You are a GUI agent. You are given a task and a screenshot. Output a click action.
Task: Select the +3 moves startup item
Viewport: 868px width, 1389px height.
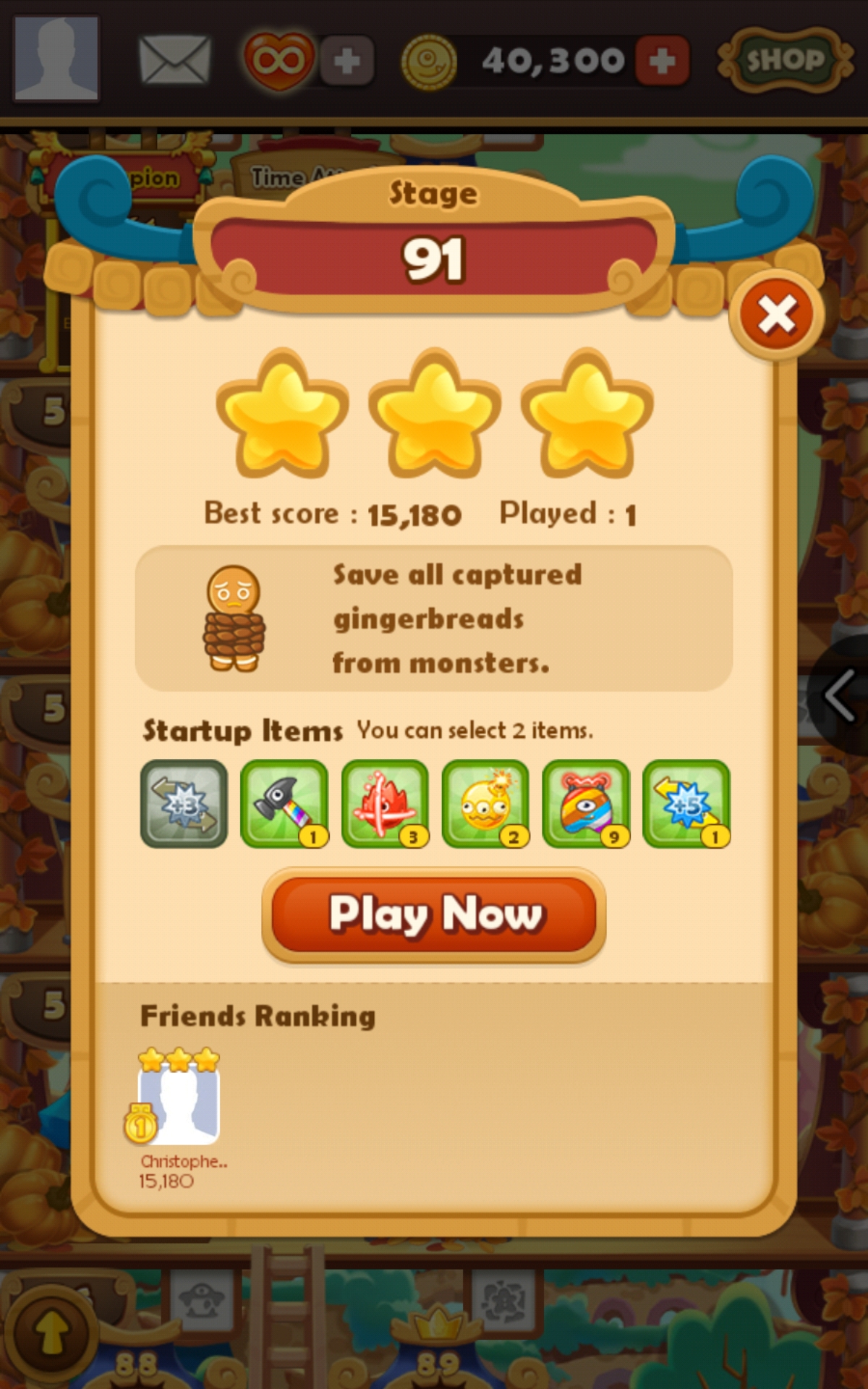click(x=184, y=804)
